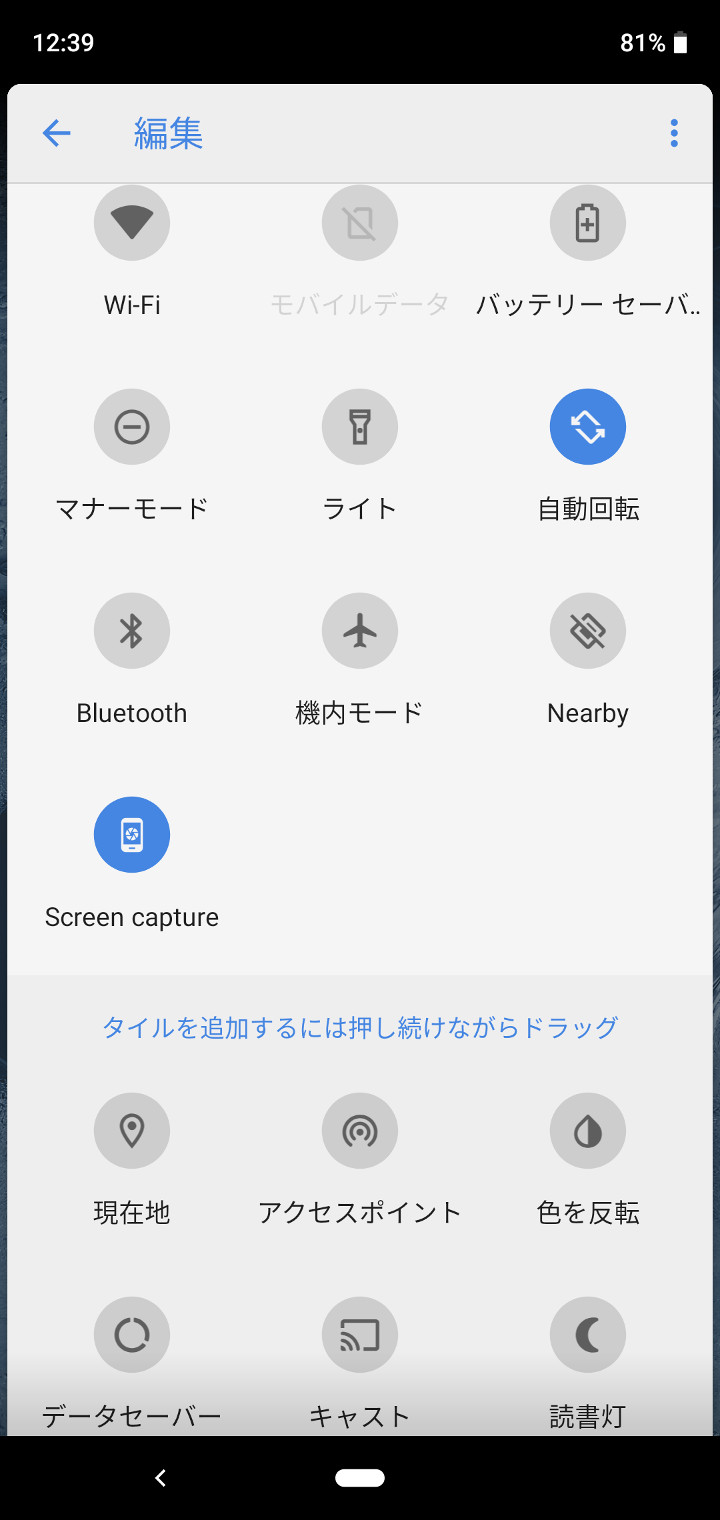The height and width of the screenshot is (1520, 720).
Task: Tap the 読書灯 night light tile
Action: (x=588, y=1335)
